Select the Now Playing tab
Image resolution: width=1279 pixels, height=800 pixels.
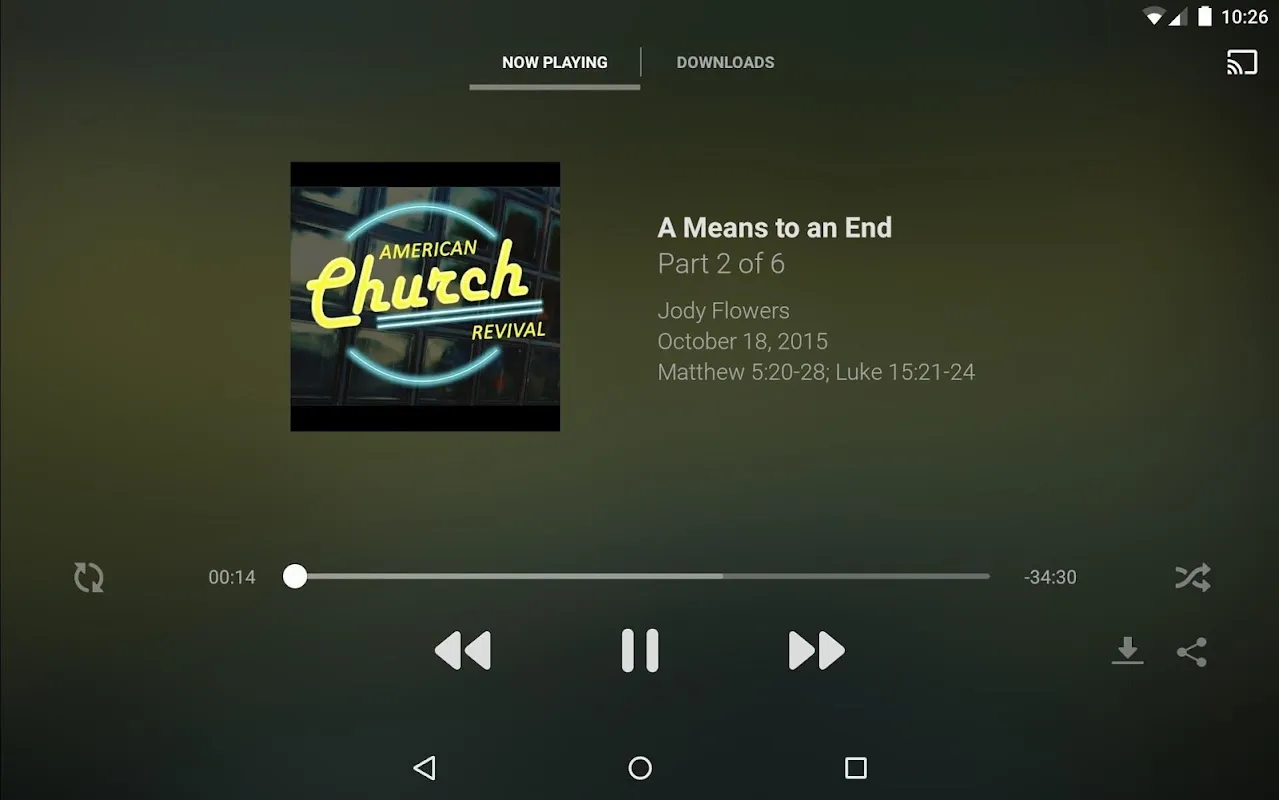pos(554,62)
